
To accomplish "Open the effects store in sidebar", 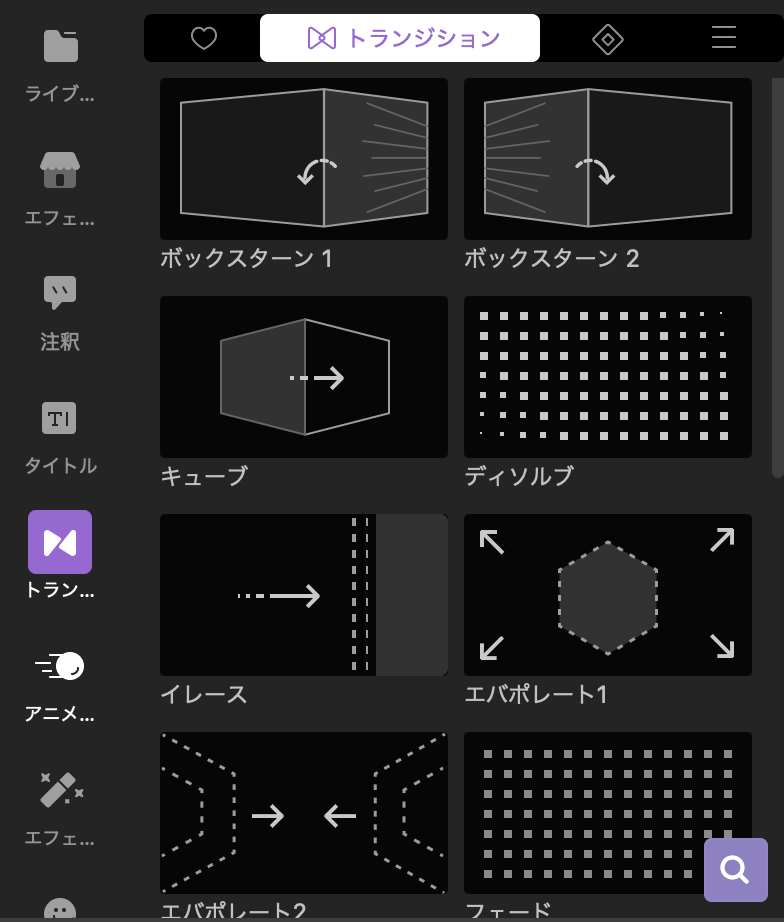I will click(60, 187).
